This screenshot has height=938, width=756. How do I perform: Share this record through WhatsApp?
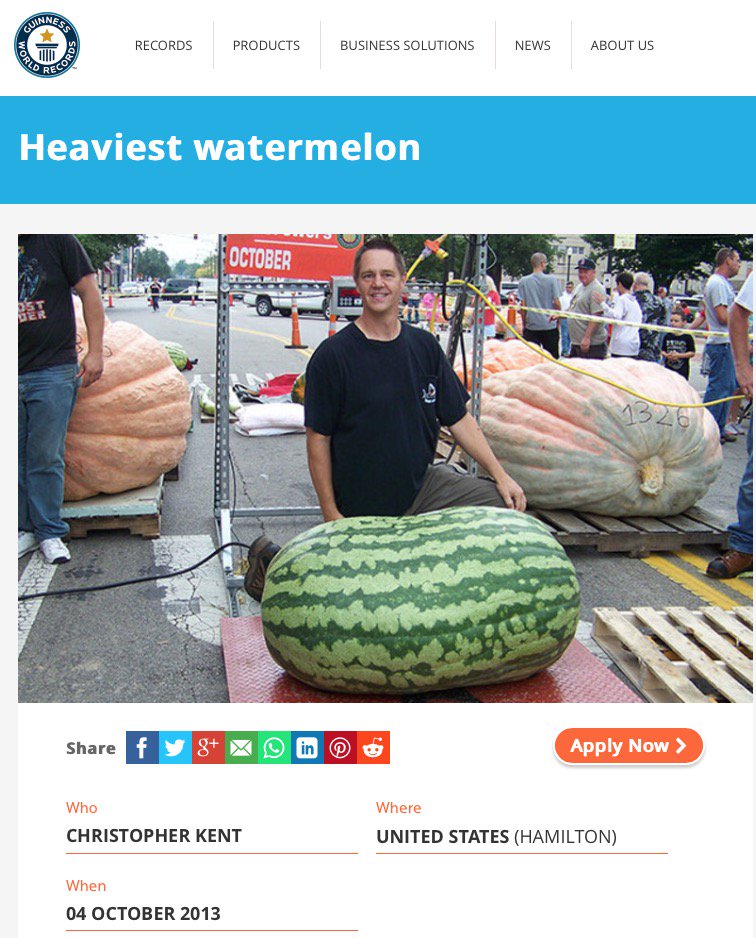pos(274,748)
